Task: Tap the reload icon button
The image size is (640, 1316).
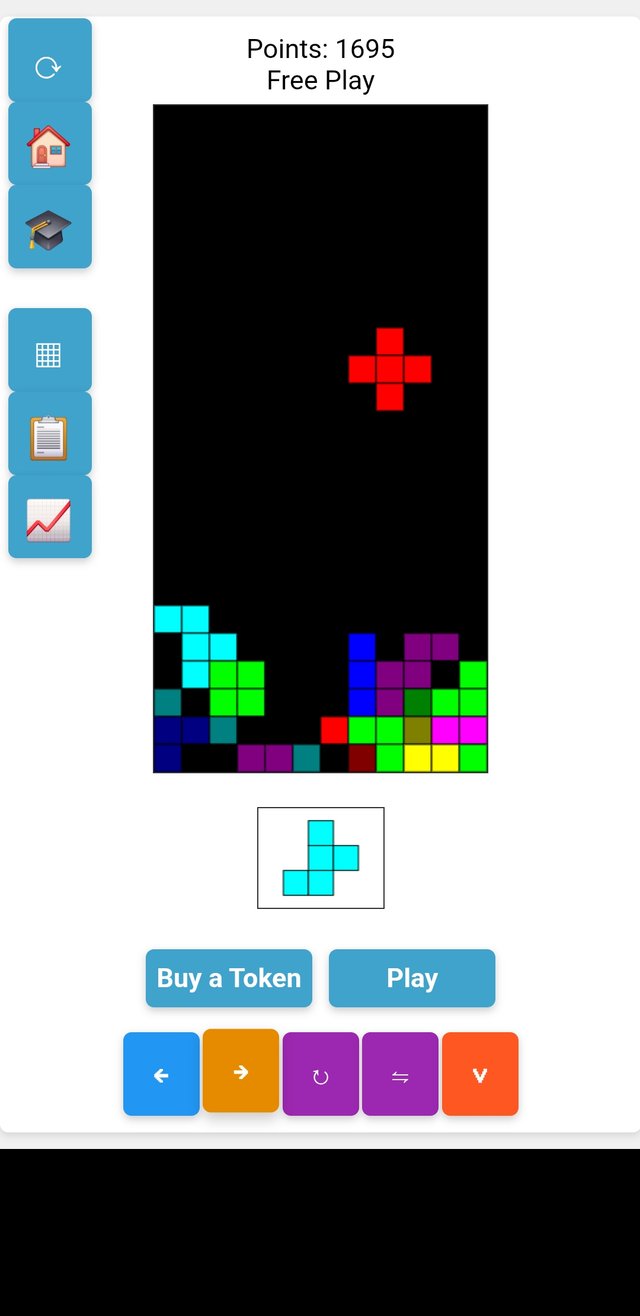Action: (x=49, y=61)
